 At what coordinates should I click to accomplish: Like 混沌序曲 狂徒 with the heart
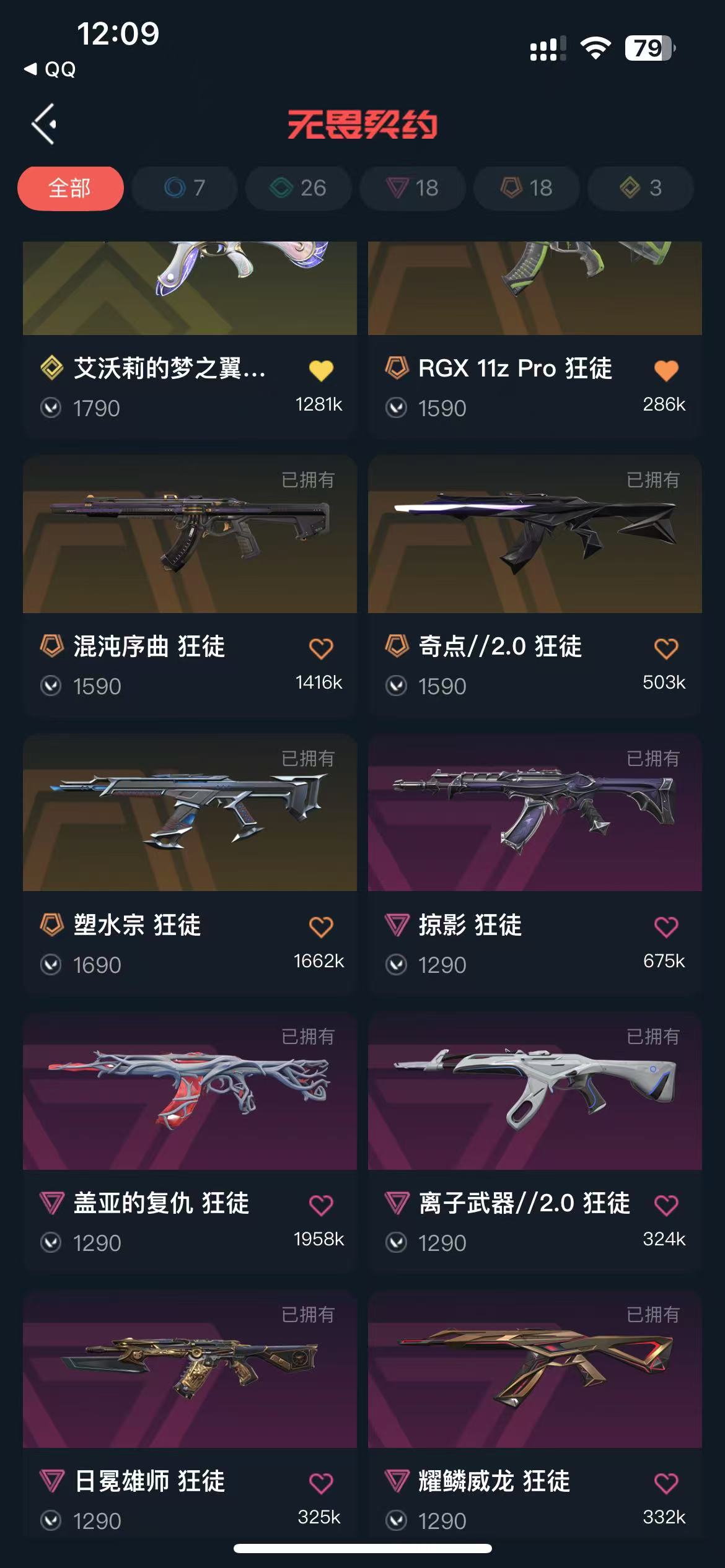(321, 648)
